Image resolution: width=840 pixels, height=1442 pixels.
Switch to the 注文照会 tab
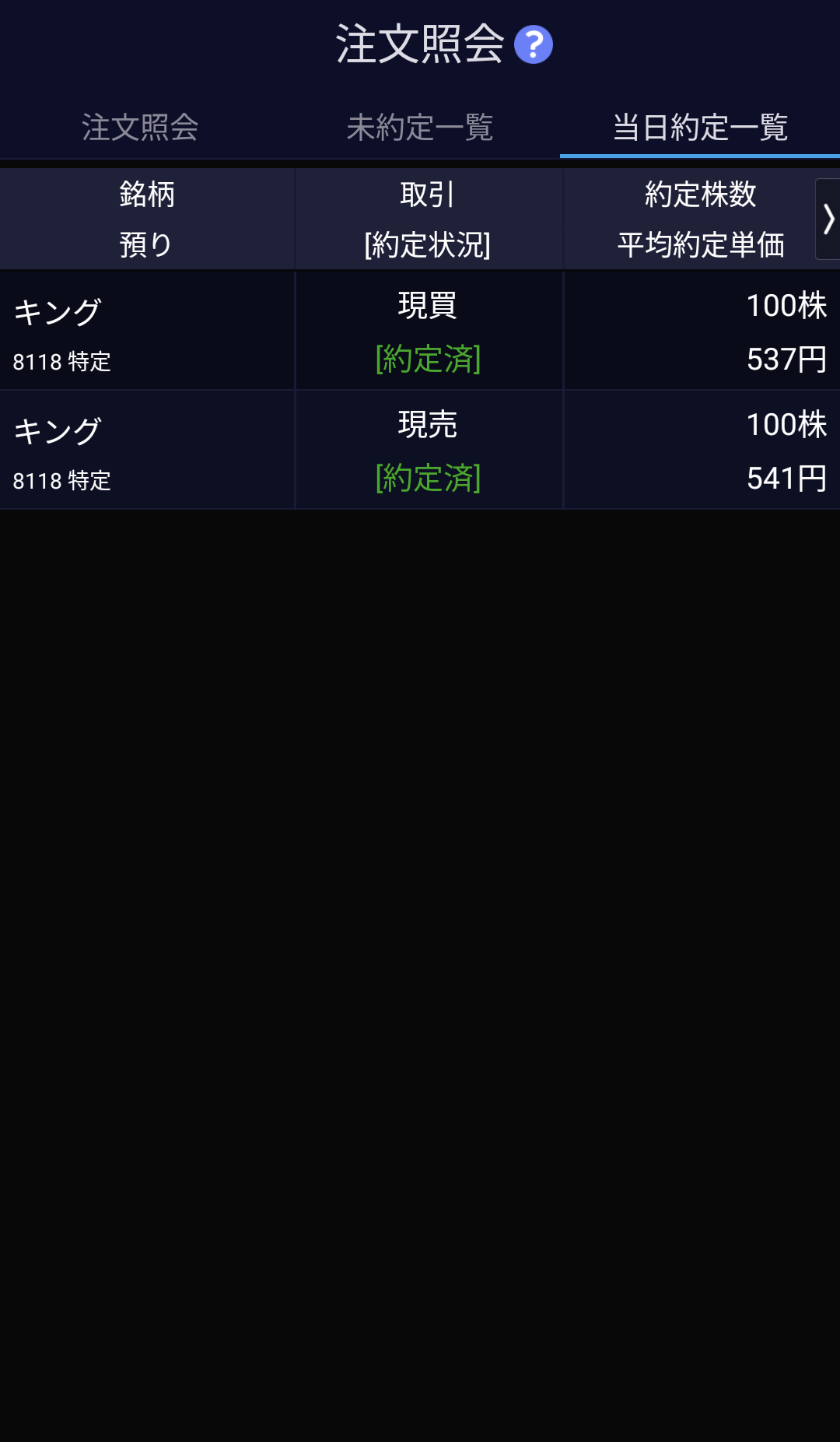(140, 128)
